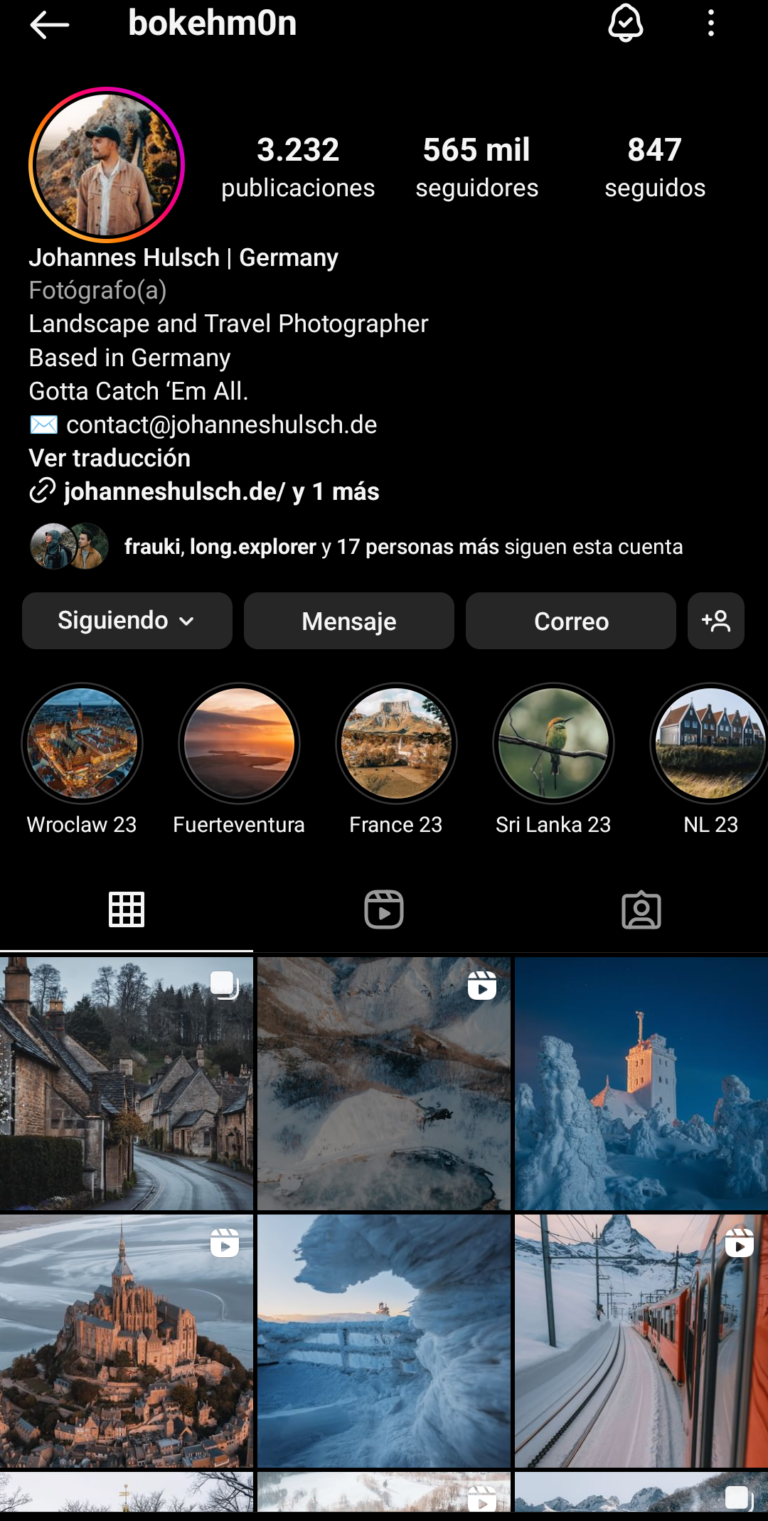Switch to the Reels tab

point(384,910)
